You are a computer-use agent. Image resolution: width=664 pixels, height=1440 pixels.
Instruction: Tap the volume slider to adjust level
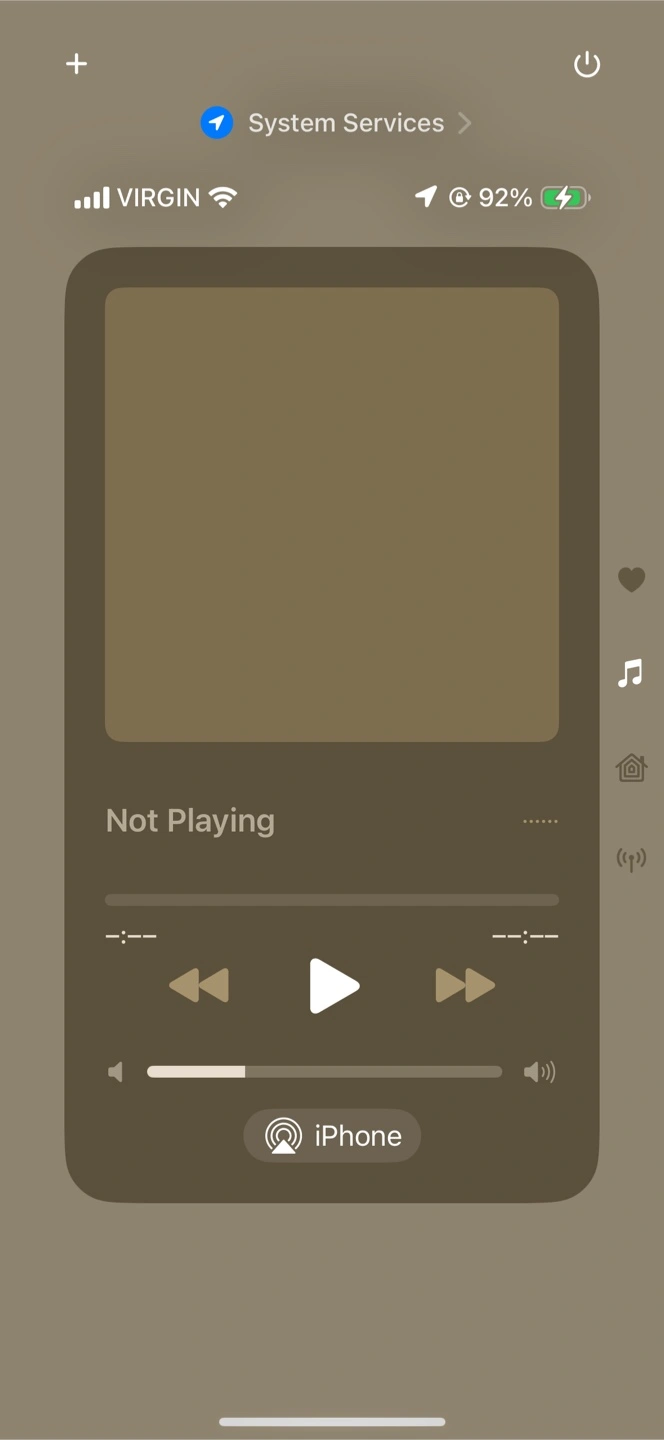[324, 1072]
